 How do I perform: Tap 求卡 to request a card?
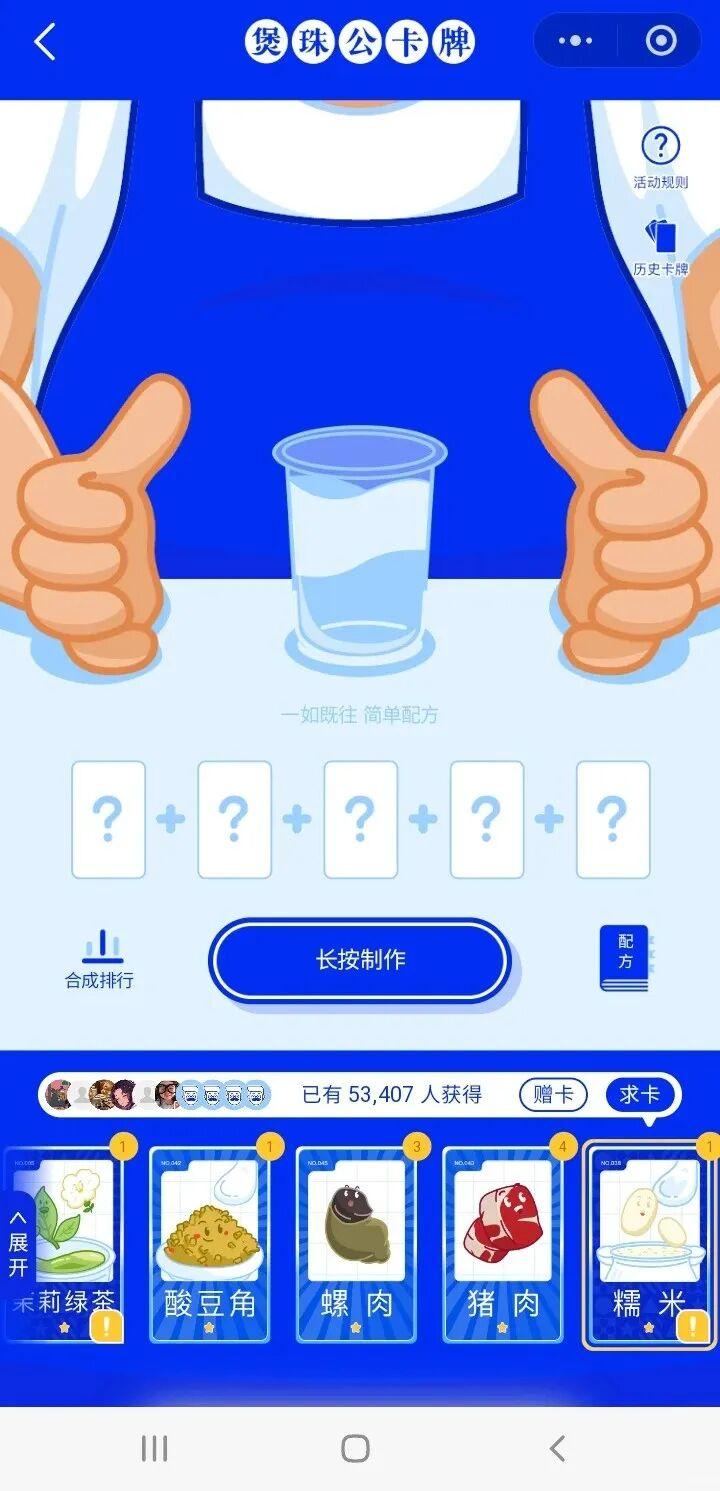pos(640,1095)
